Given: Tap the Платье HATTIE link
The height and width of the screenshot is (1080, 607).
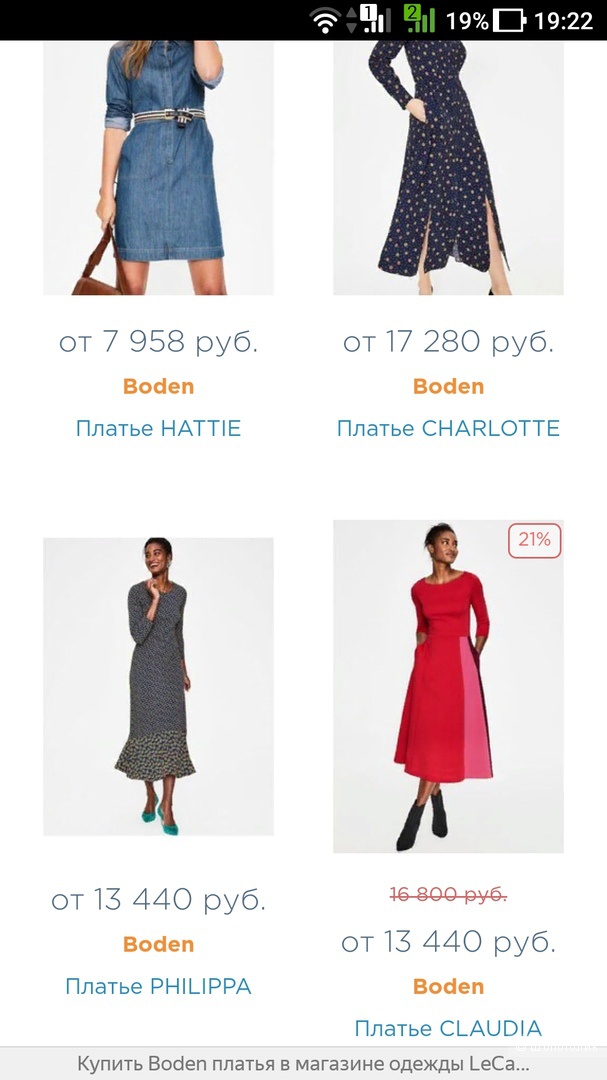Looking at the screenshot, I should 158,428.
